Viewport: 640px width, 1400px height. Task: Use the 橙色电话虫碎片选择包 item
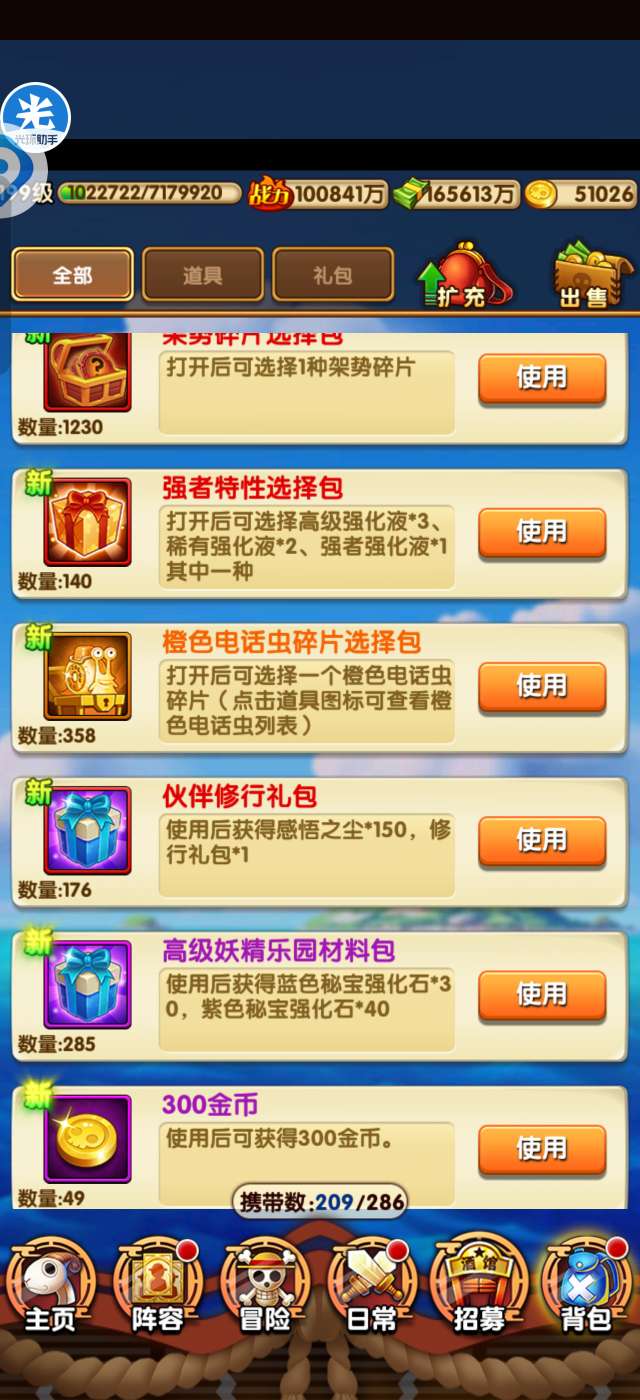coord(541,686)
